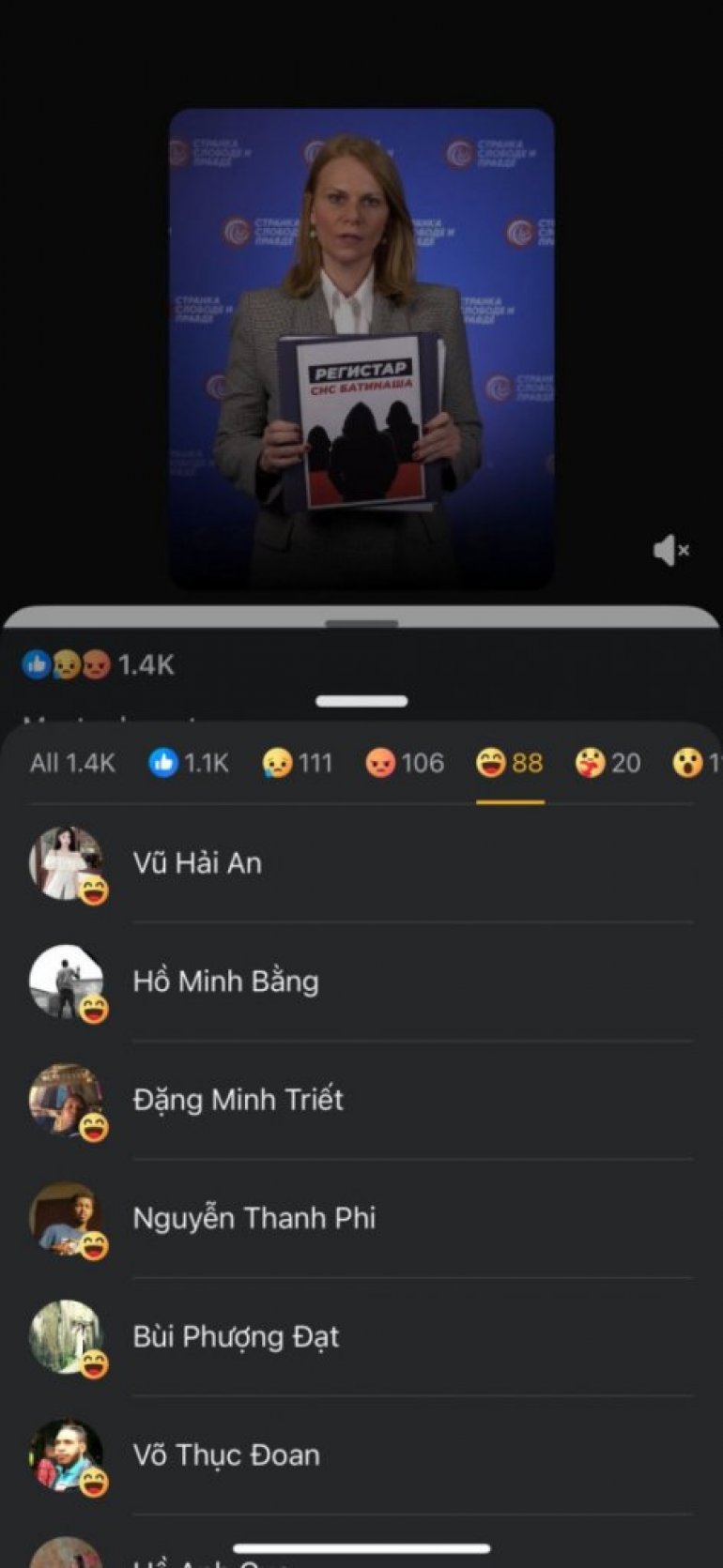Show the 1.1K like reactions
Image resolution: width=723 pixels, height=1568 pixels.
(x=189, y=763)
